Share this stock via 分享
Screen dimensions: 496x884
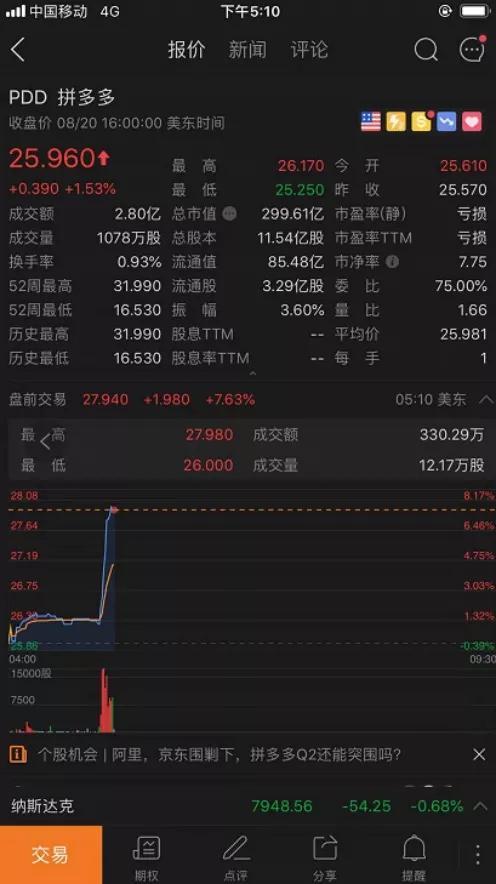(325, 859)
